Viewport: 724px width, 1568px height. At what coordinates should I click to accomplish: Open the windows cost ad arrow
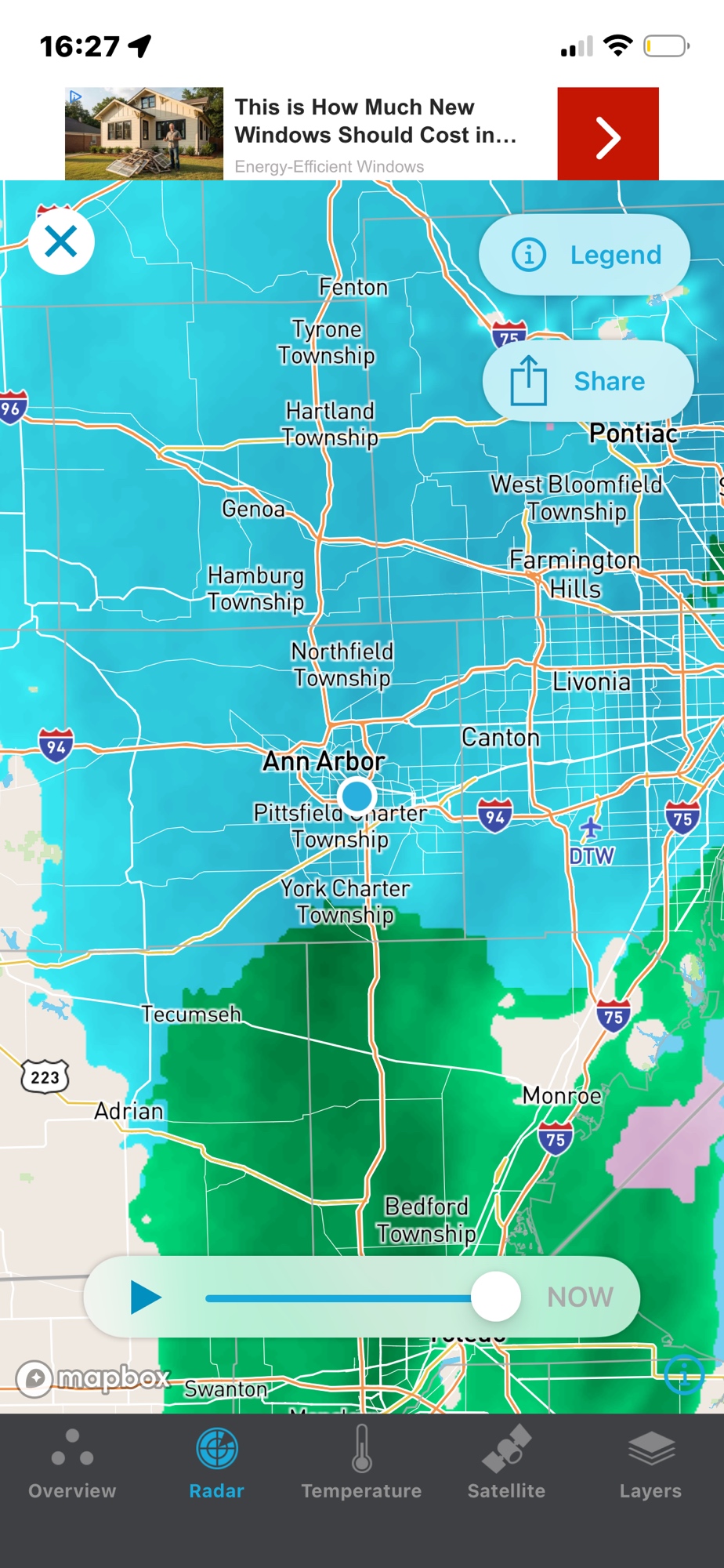607,135
